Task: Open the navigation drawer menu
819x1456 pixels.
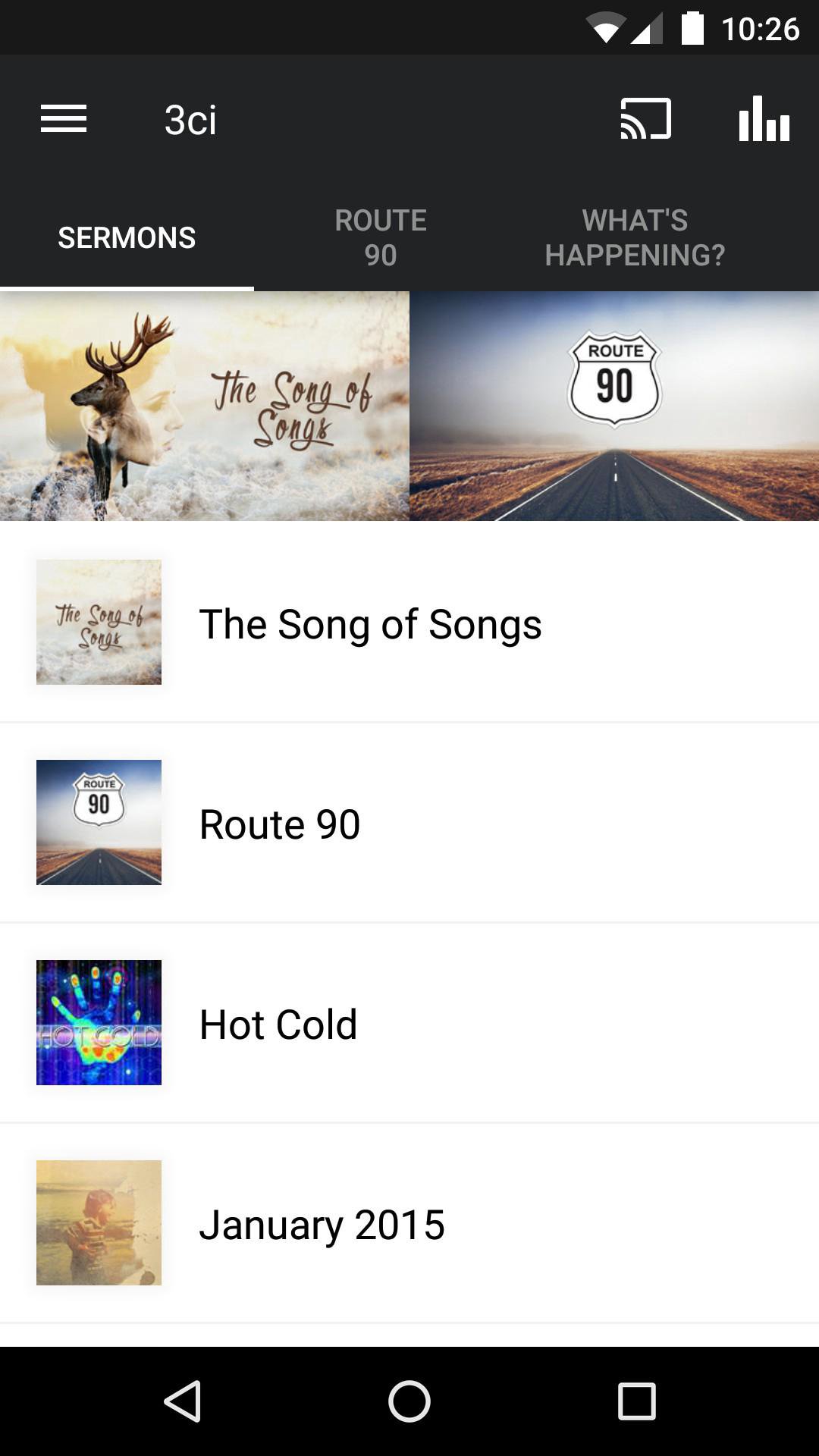Action: coord(64,119)
